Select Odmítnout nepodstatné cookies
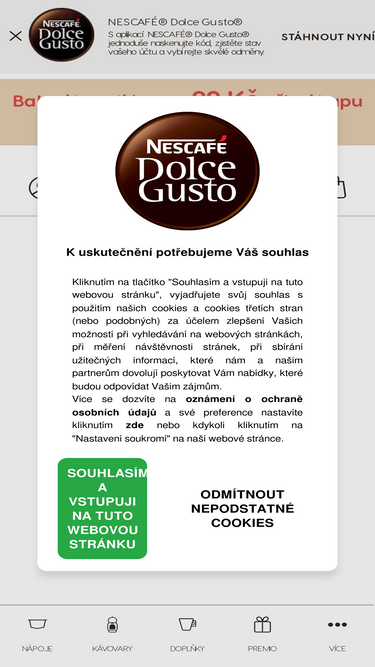The width and height of the screenshot is (375, 667). click(x=242, y=508)
